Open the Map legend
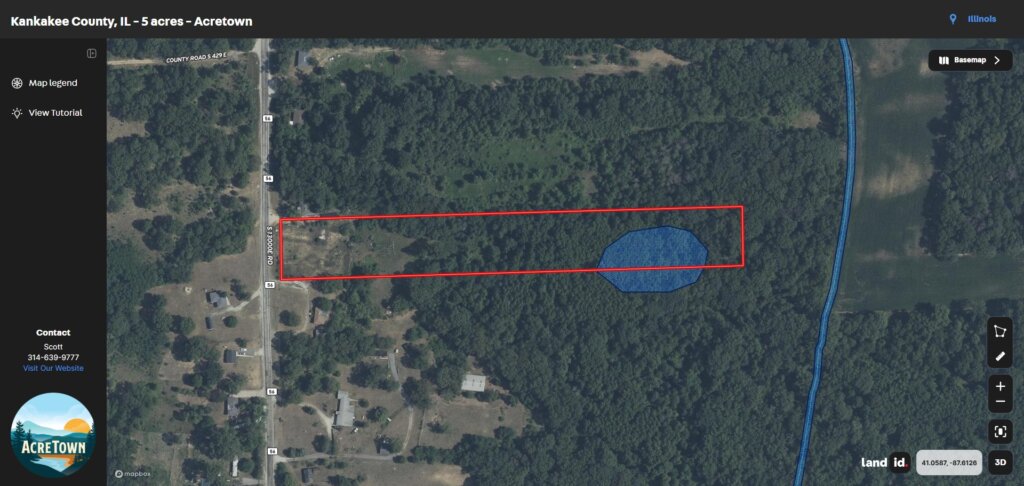1024x486 pixels. tap(52, 83)
